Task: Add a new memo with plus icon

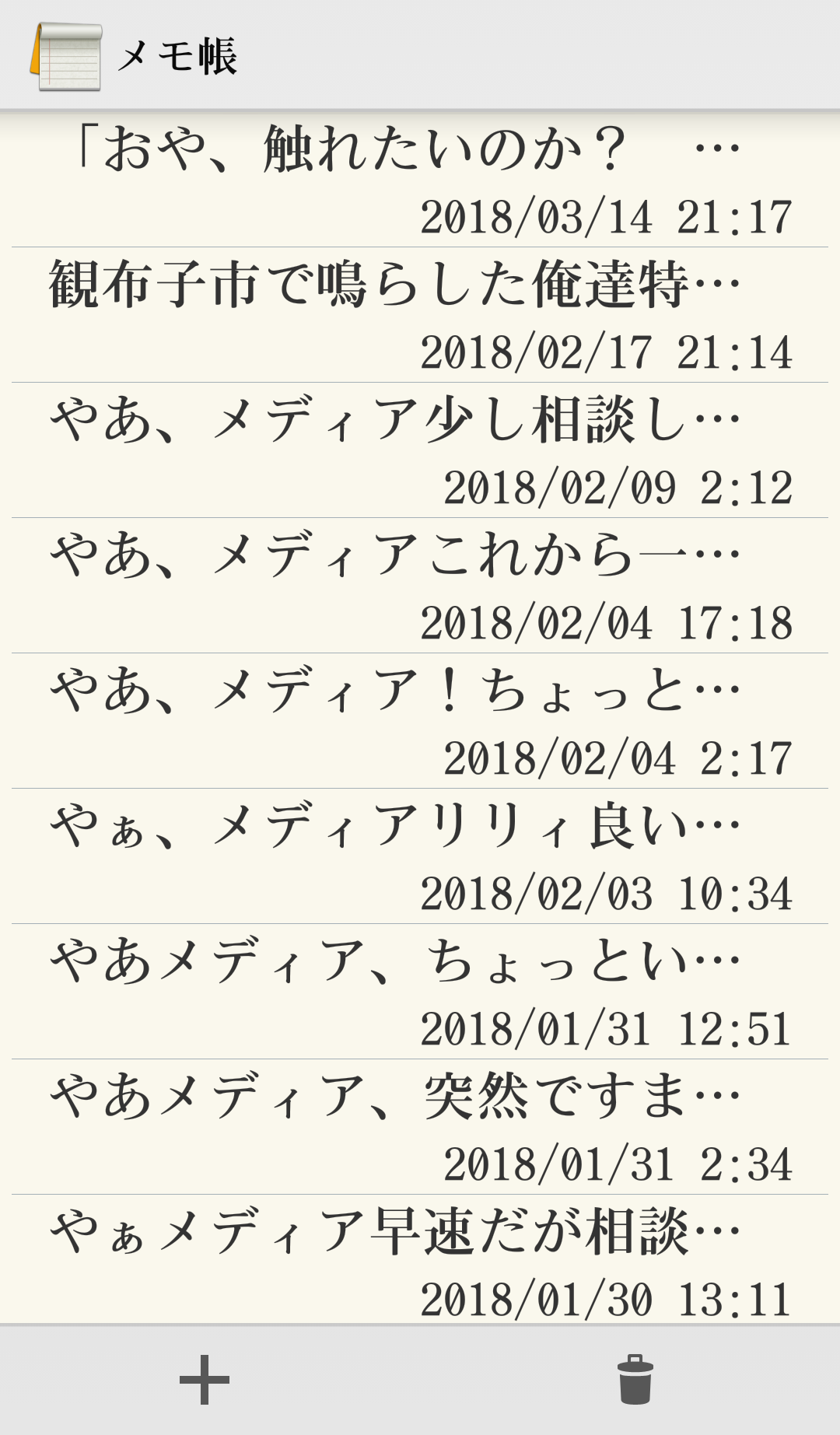Action: pyautogui.click(x=205, y=1380)
